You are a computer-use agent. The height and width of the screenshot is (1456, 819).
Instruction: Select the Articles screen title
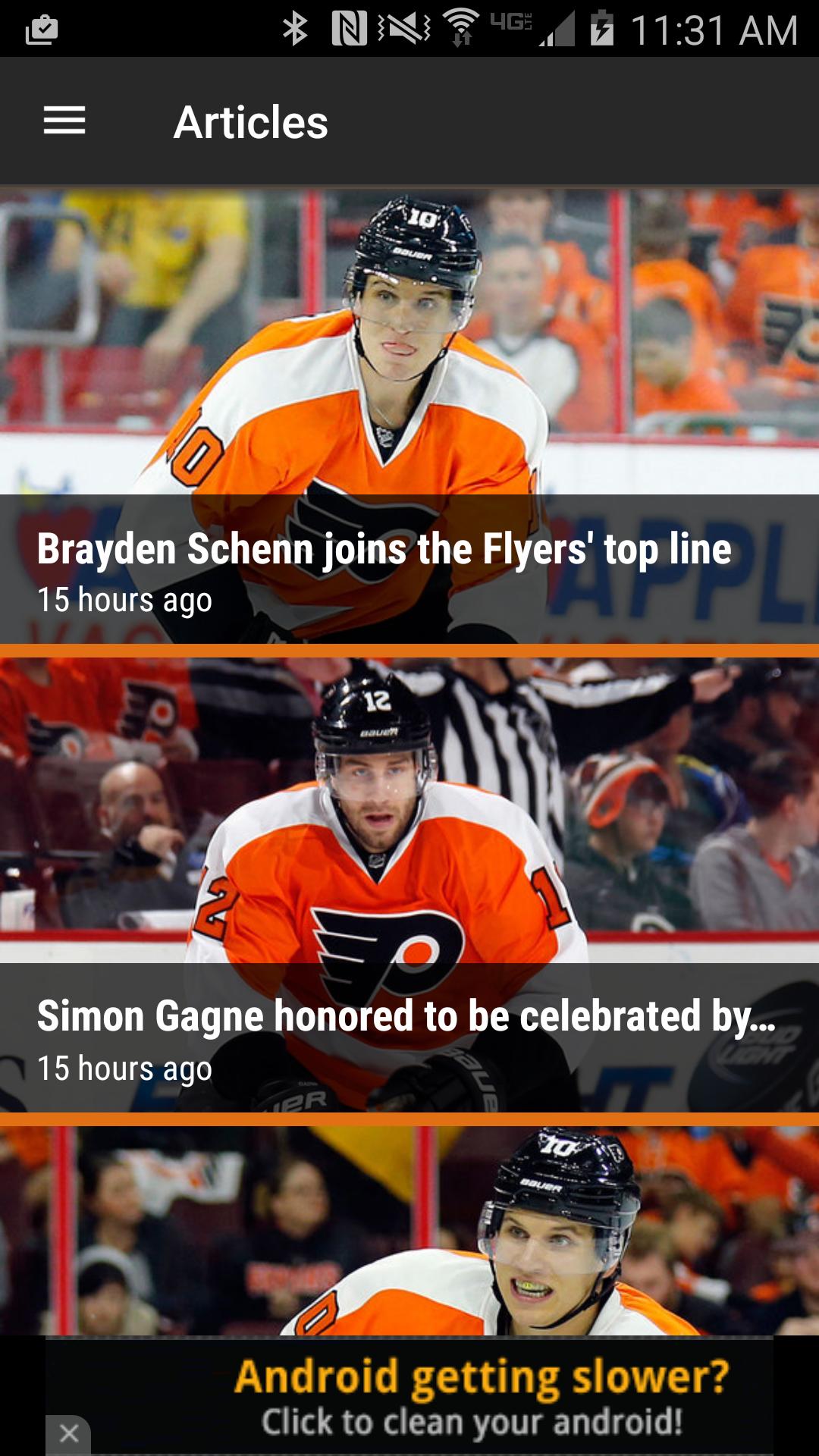pyautogui.click(x=250, y=122)
